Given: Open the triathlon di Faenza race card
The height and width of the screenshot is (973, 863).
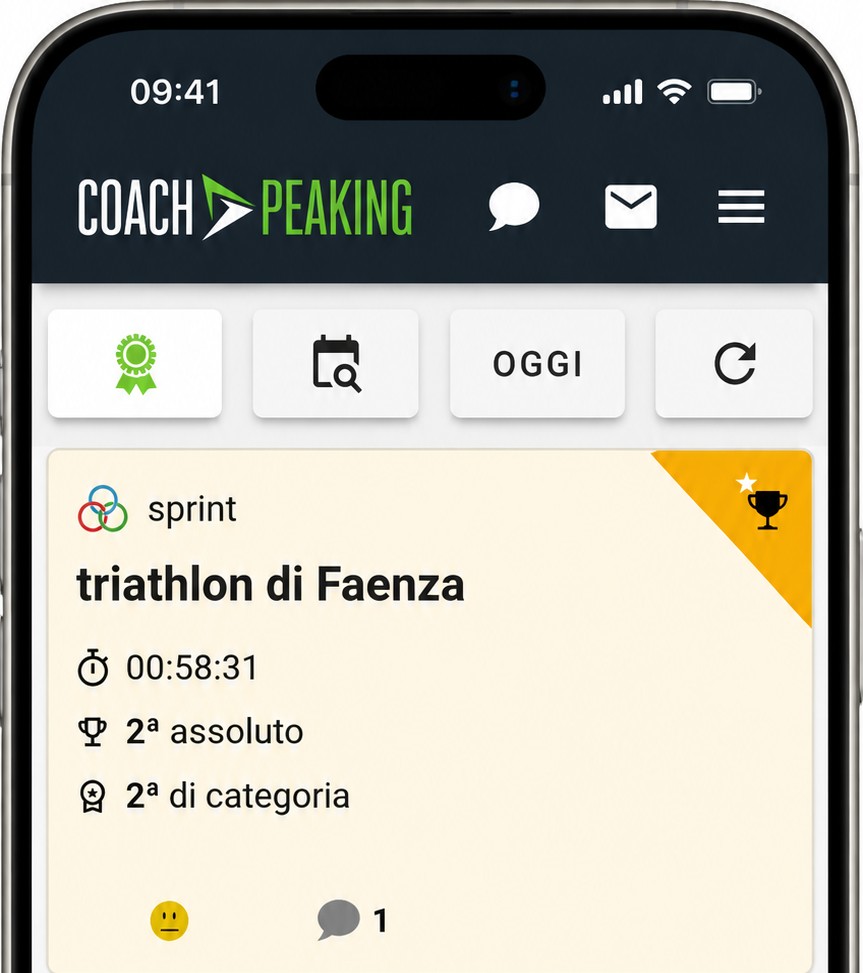Looking at the screenshot, I should [430, 711].
